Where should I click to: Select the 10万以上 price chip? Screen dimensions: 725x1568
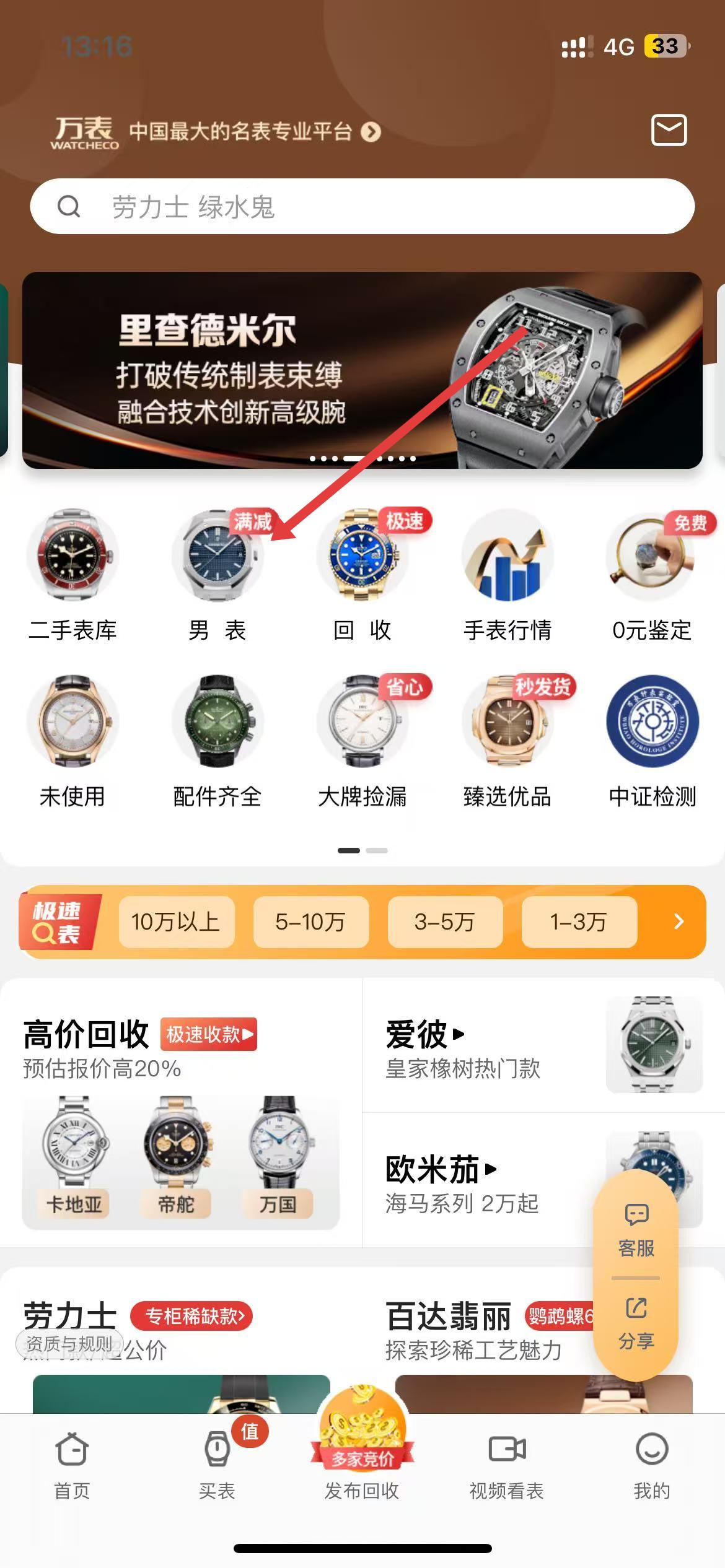point(176,922)
